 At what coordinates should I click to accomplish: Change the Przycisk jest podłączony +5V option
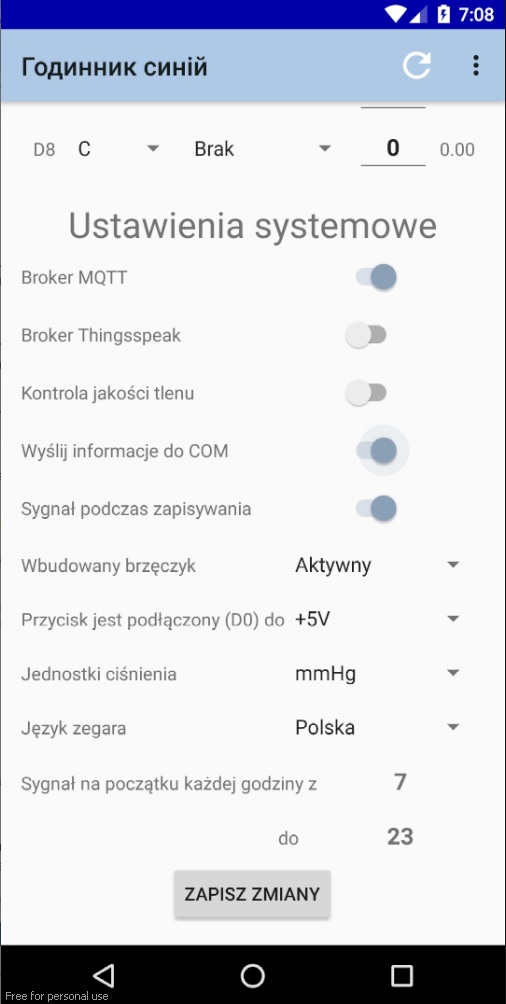(x=378, y=619)
